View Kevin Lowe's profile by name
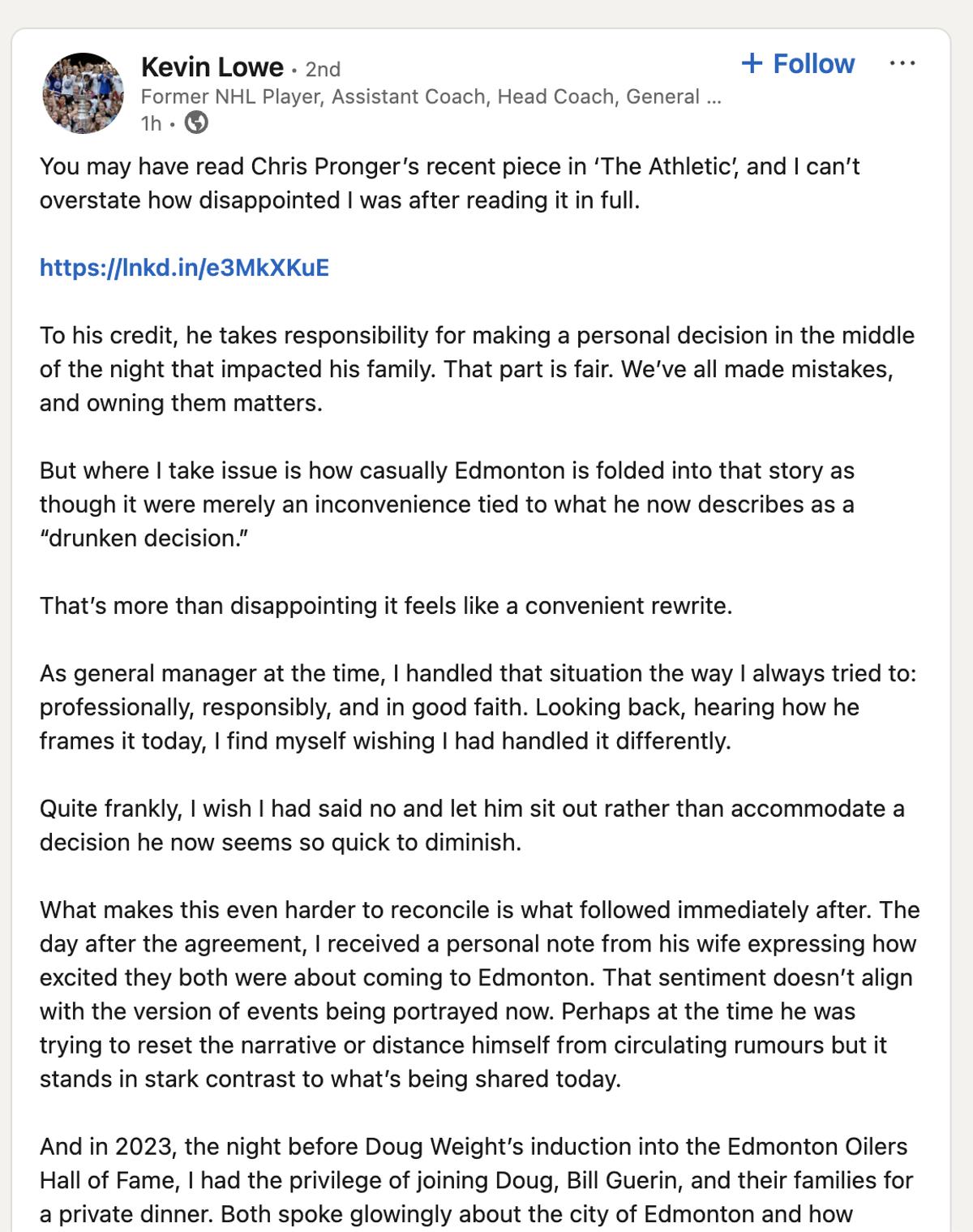Image resolution: width=973 pixels, height=1232 pixels. [212, 67]
